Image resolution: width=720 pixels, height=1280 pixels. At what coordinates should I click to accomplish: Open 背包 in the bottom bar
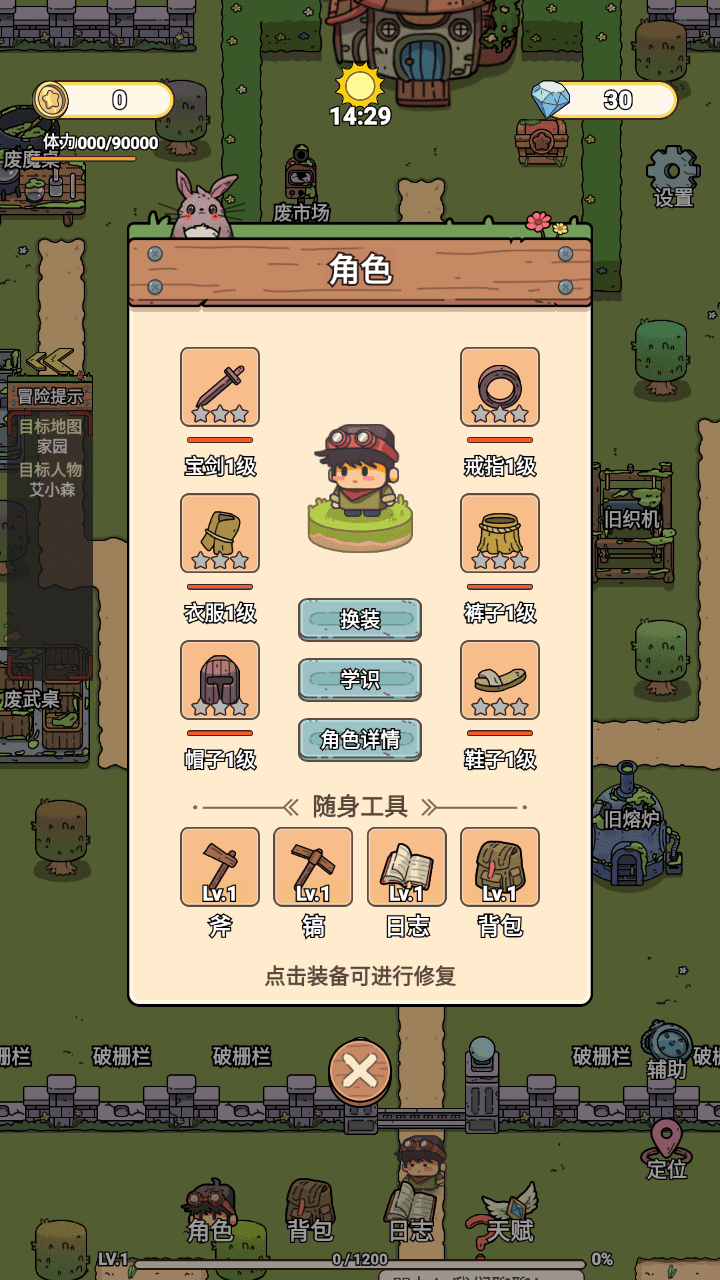point(310,1212)
